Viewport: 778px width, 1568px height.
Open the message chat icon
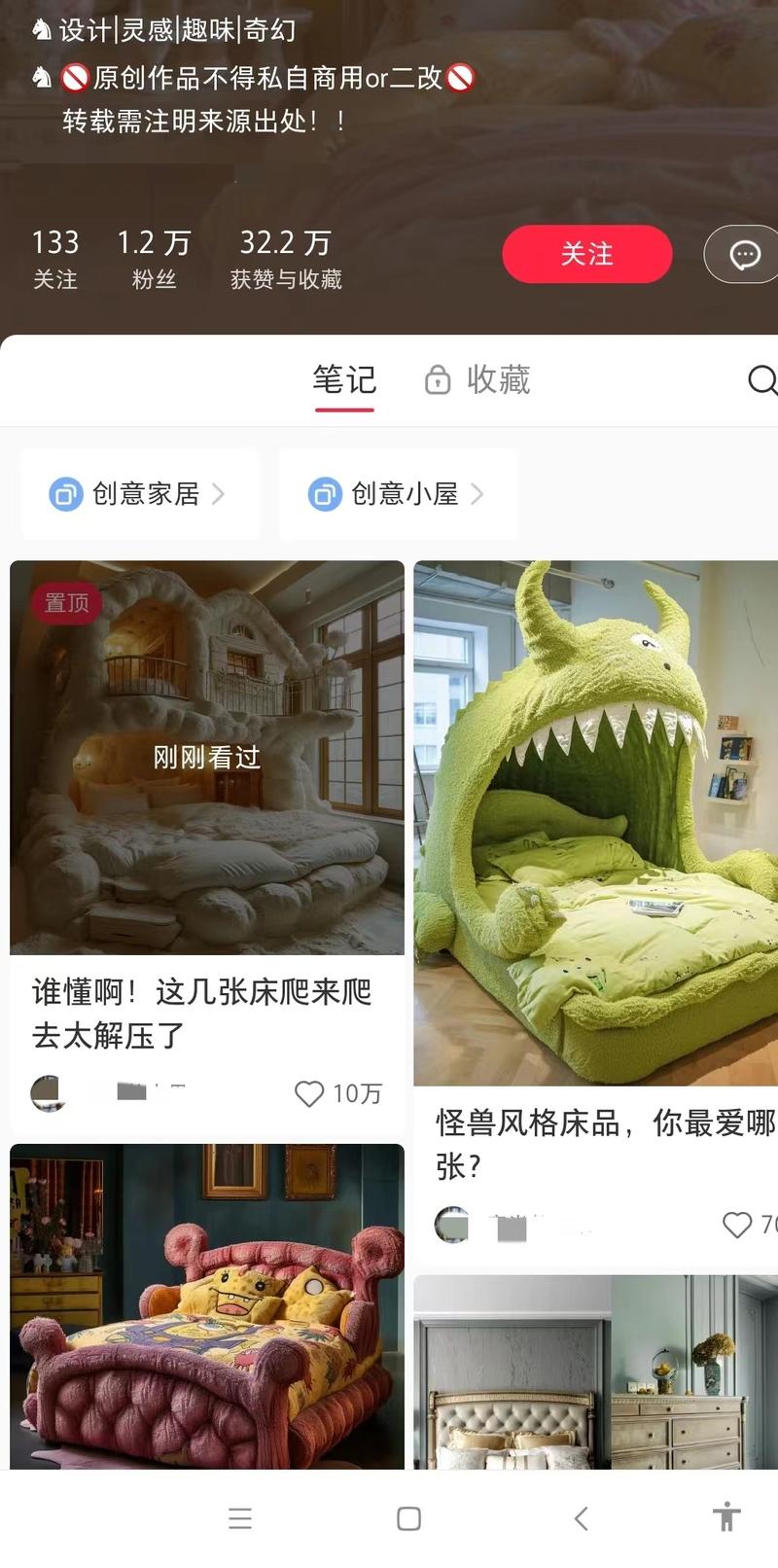pyautogui.click(x=745, y=255)
